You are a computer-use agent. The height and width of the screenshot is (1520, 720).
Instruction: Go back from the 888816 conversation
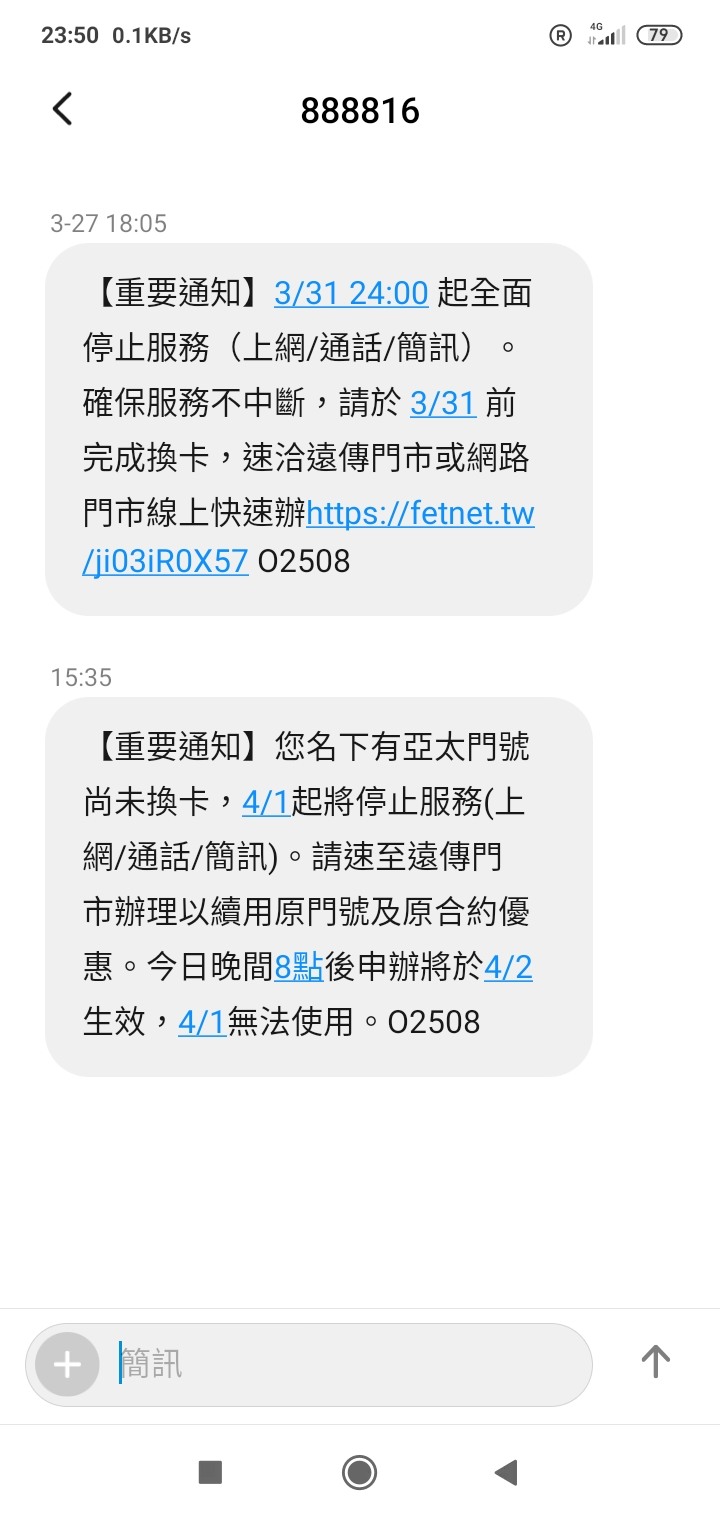62,109
